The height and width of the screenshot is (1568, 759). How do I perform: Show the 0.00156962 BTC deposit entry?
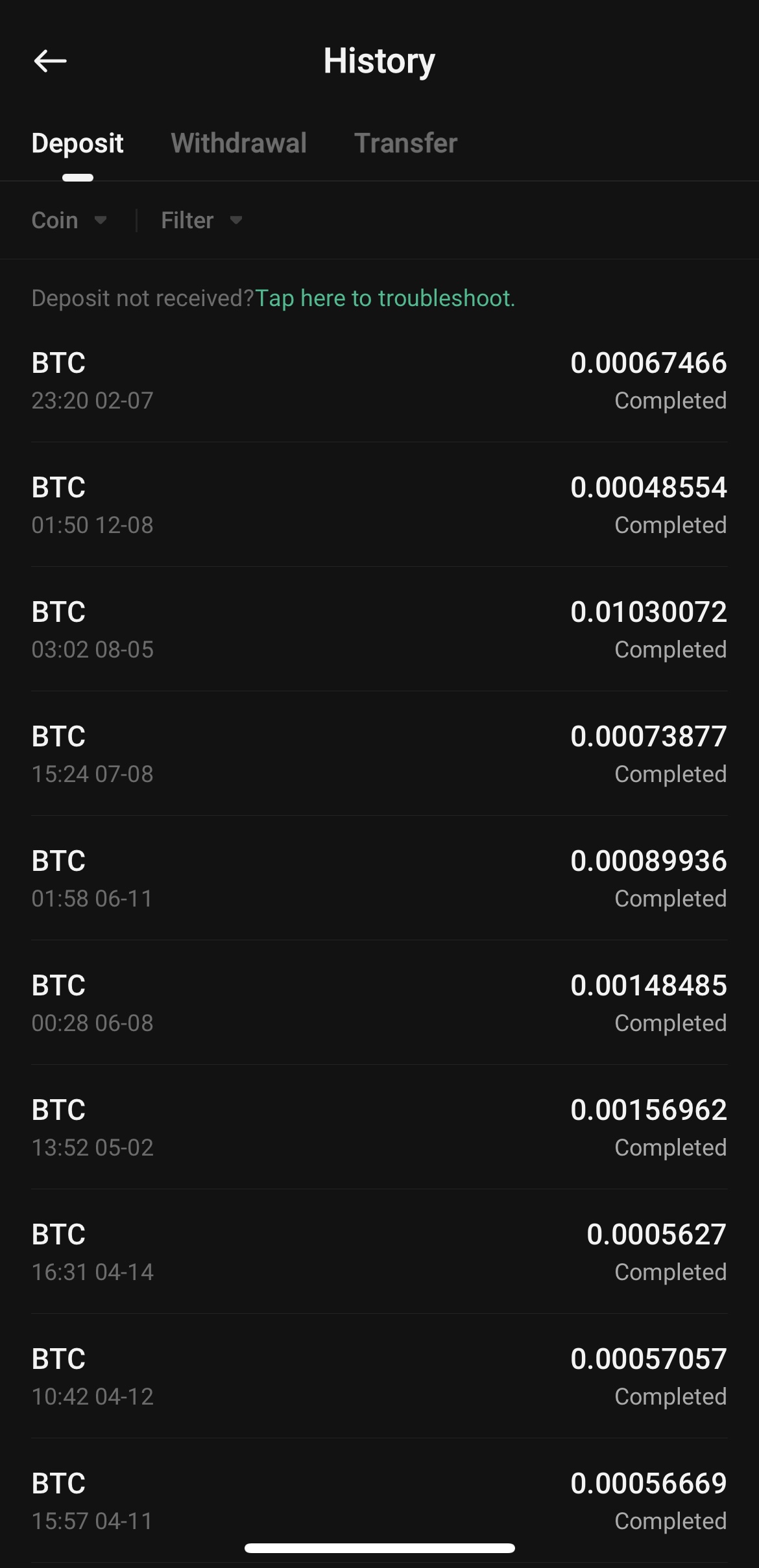[379, 1128]
